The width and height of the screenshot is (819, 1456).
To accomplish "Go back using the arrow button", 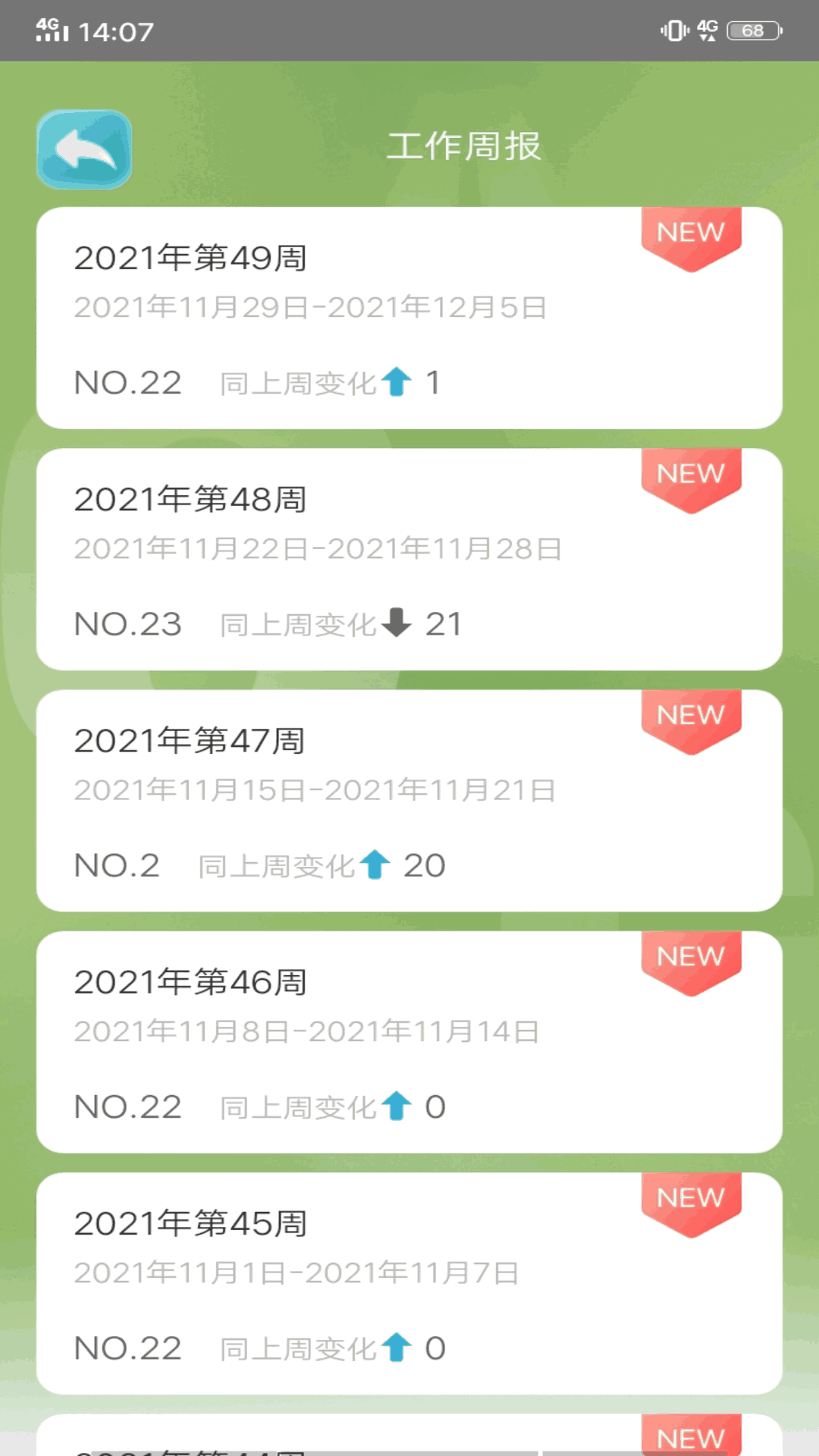I will tap(84, 149).
